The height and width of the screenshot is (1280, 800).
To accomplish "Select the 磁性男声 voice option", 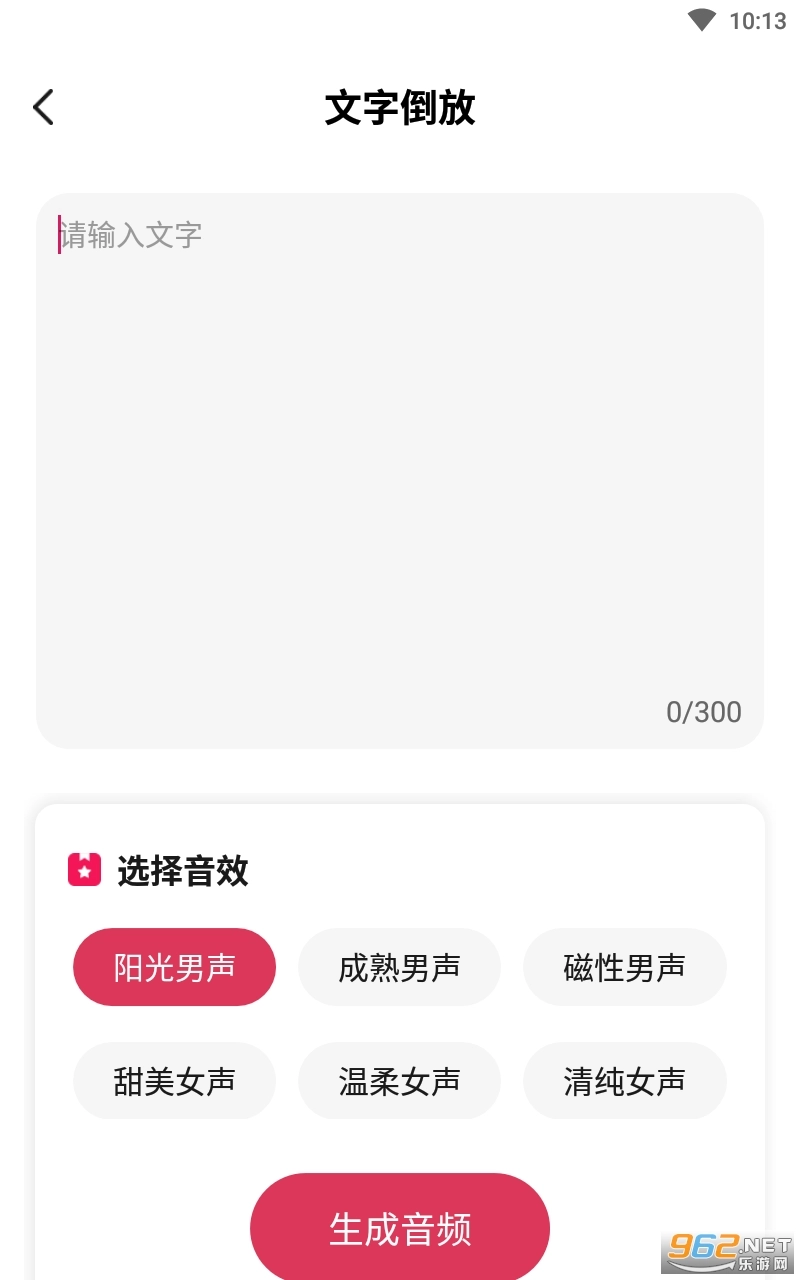I will pyautogui.click(x=624, y=966).
